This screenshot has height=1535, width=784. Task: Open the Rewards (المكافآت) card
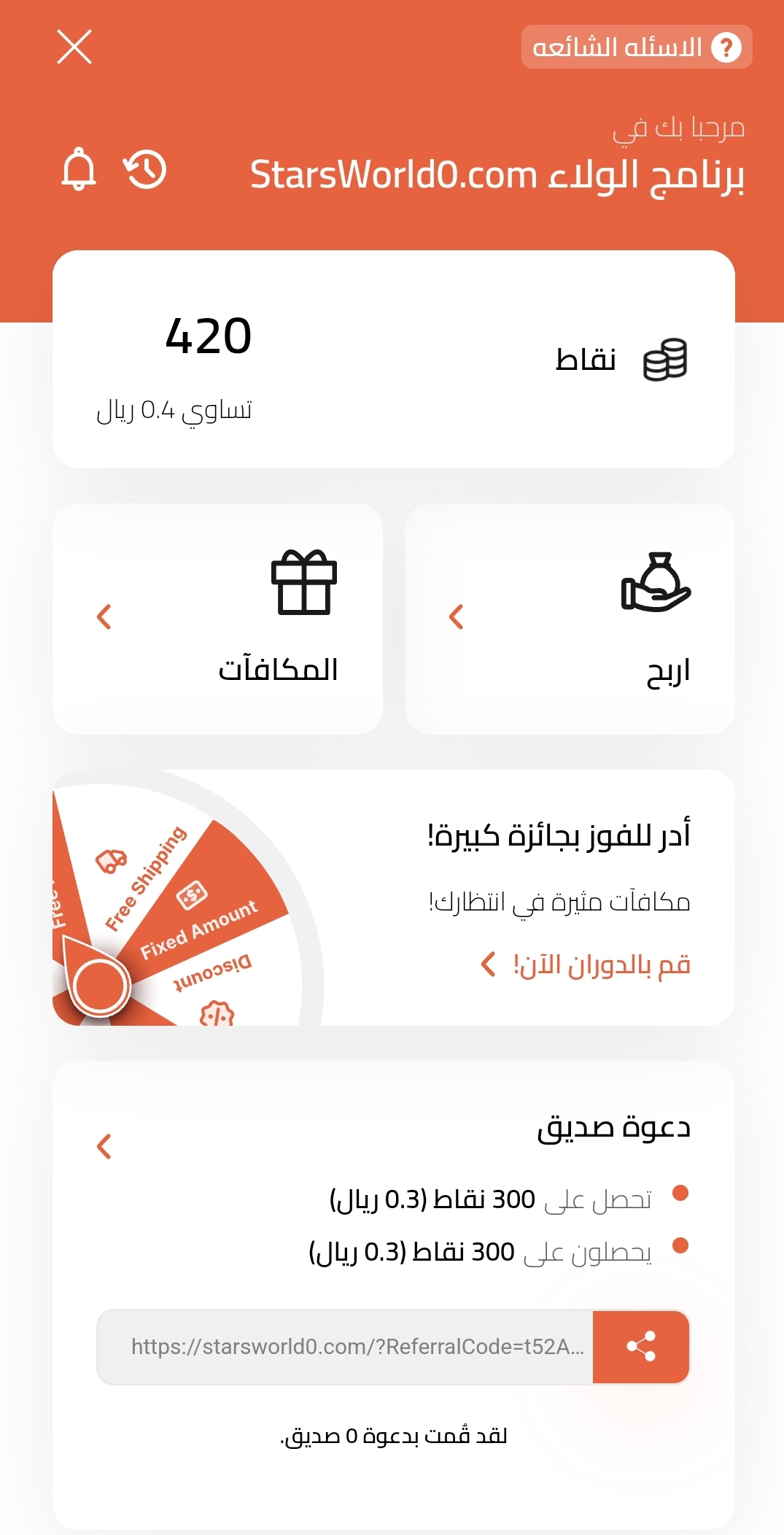[x=217, y=619]
